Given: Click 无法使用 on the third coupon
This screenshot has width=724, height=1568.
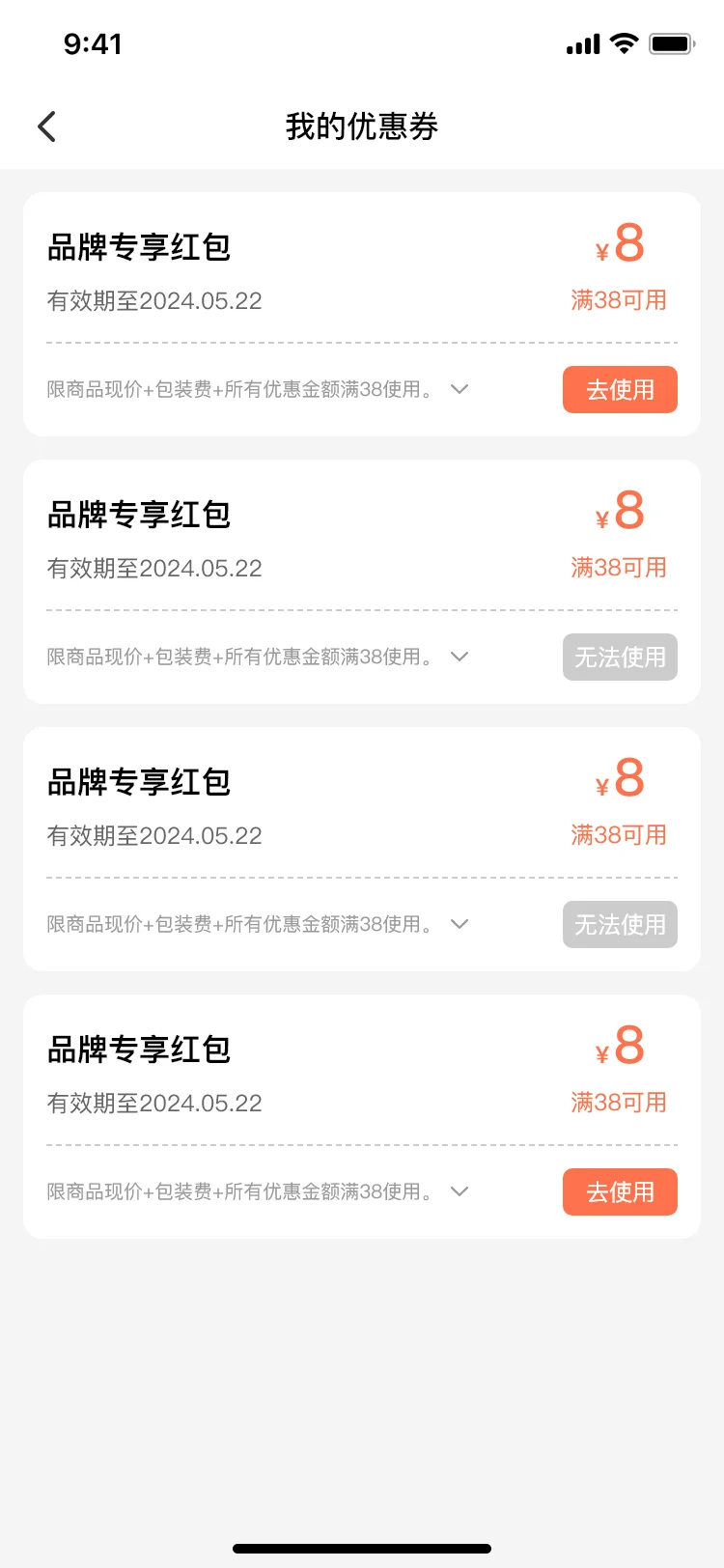Looking at the screenshot, I should [619, 924].
